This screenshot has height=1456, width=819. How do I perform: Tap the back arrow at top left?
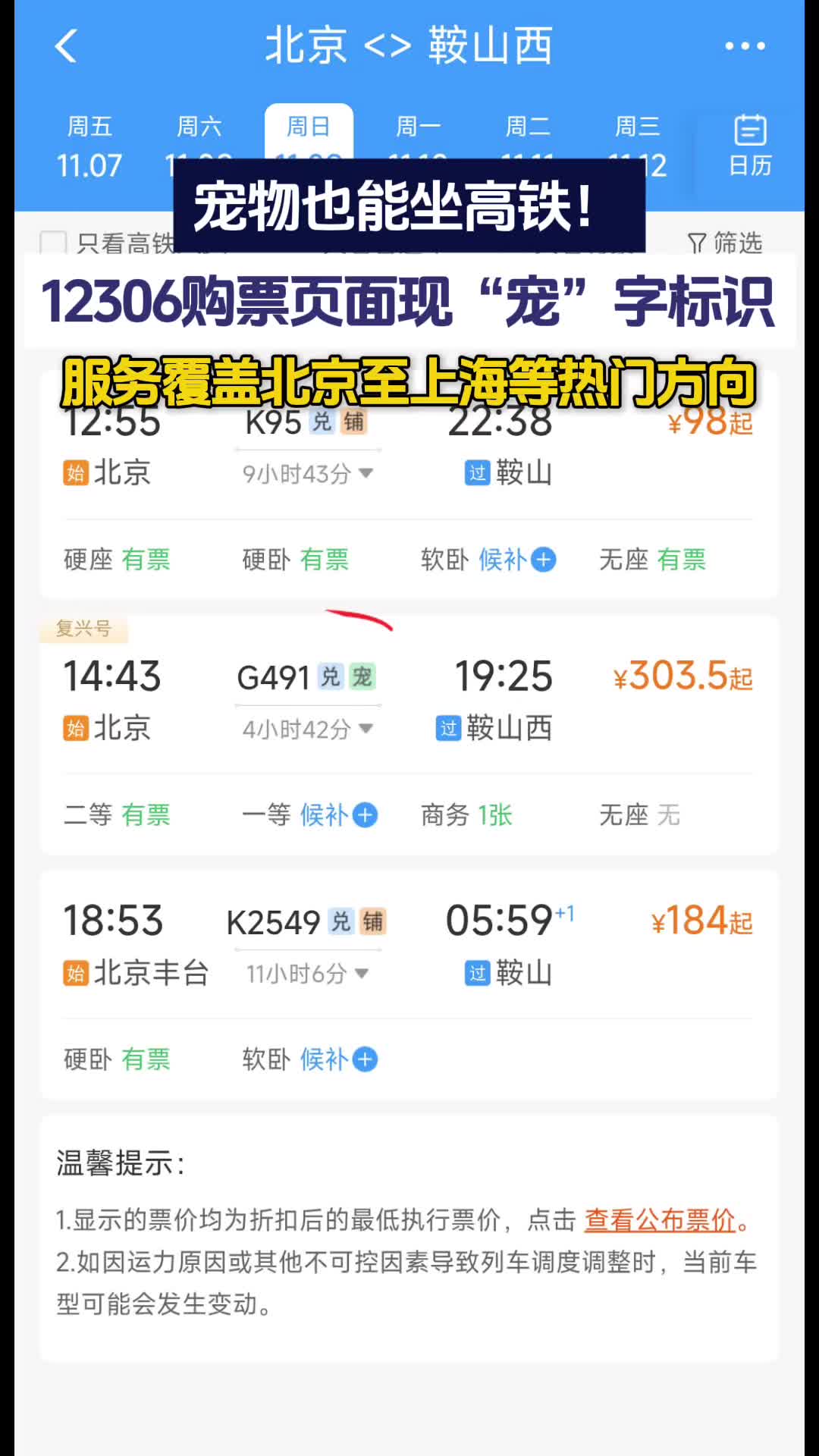point(67,45)
